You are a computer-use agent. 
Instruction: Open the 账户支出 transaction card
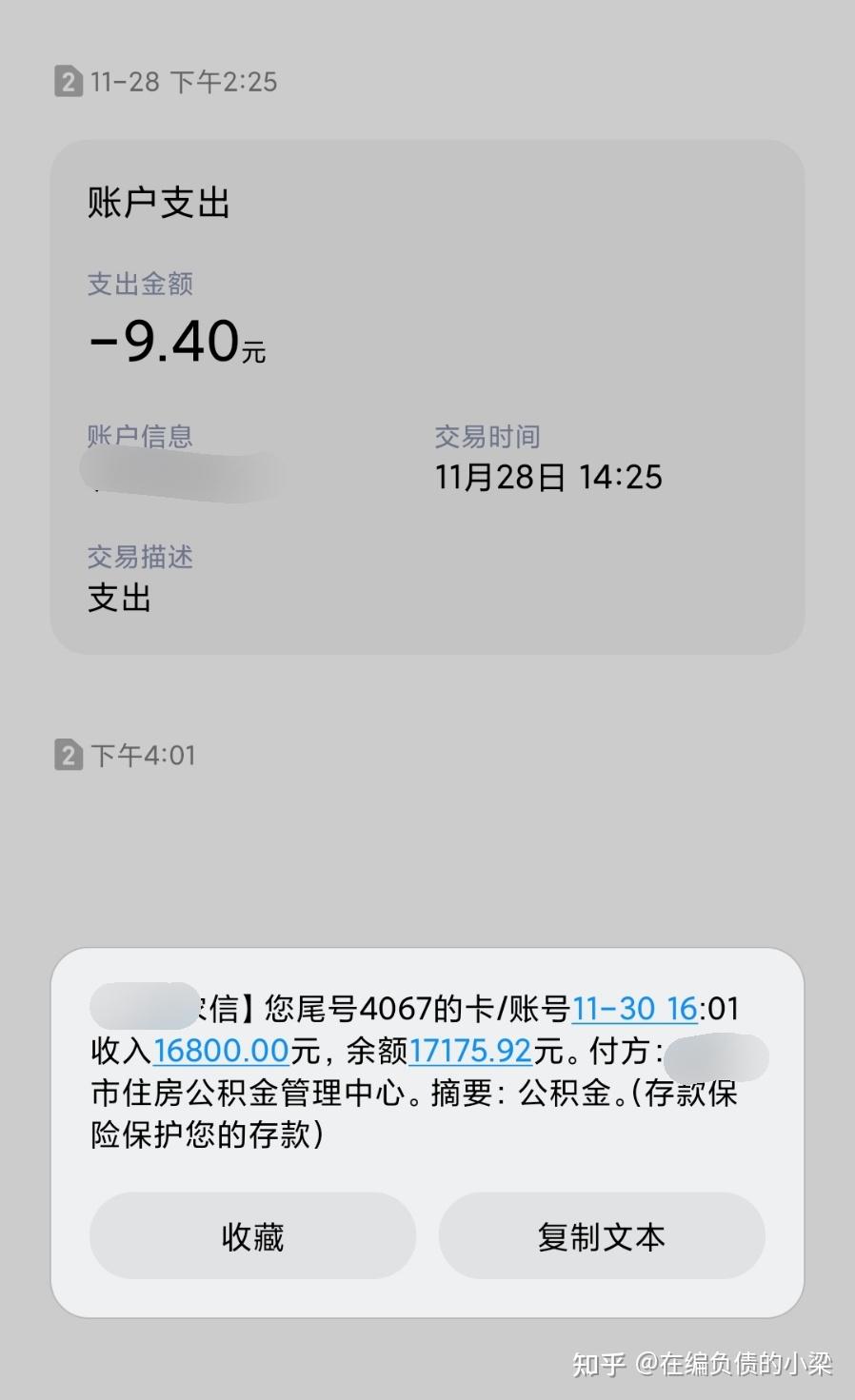[427, 397]
